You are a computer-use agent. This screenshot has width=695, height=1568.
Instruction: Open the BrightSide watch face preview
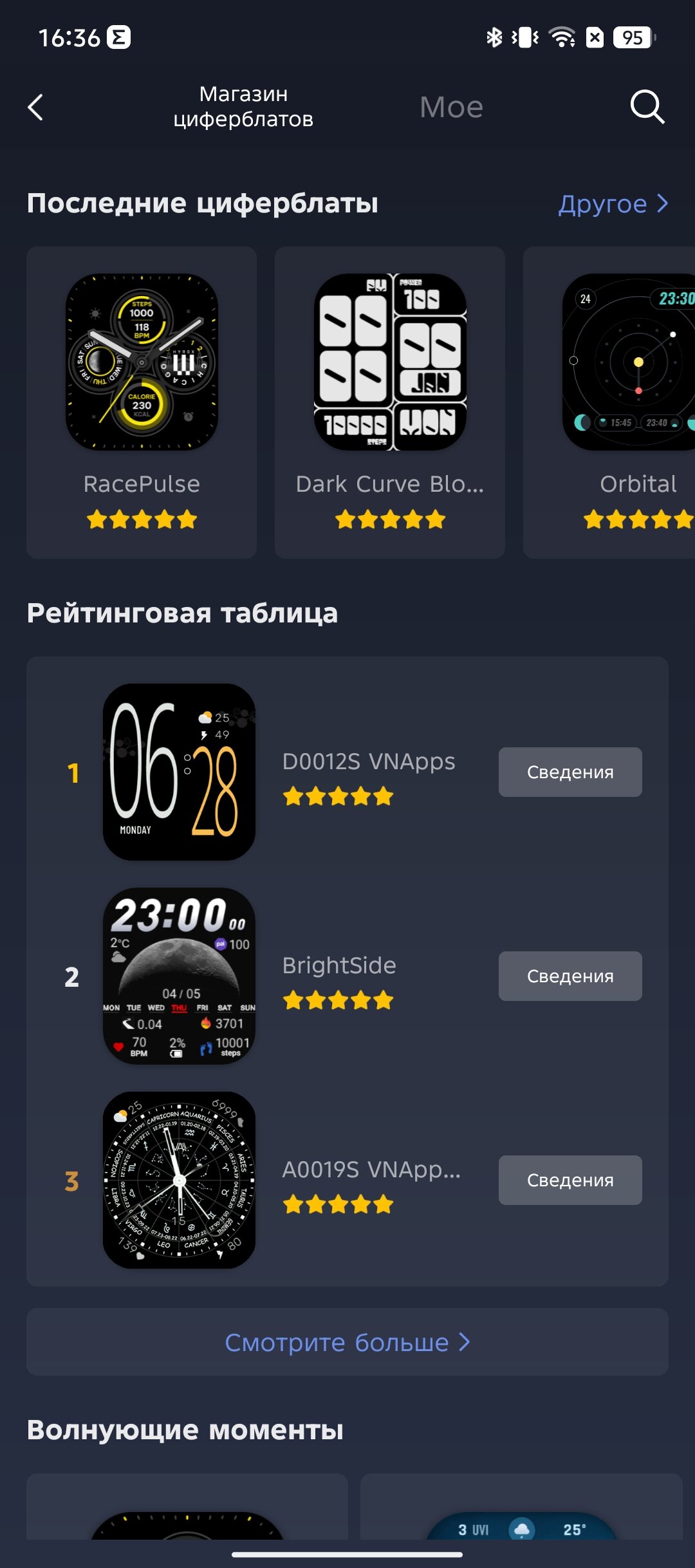pos(179,976)
